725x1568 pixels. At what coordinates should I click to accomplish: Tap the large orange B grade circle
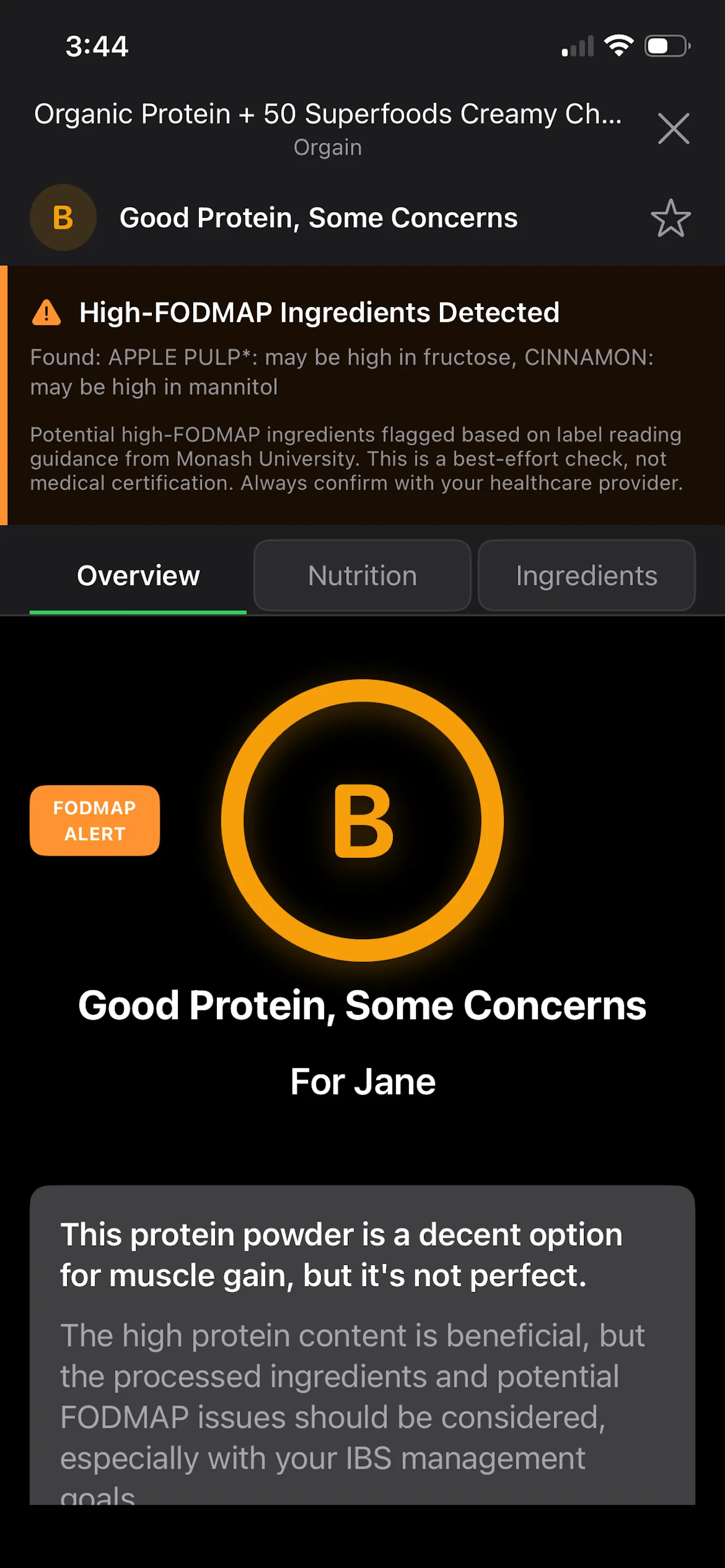[362, 821]
